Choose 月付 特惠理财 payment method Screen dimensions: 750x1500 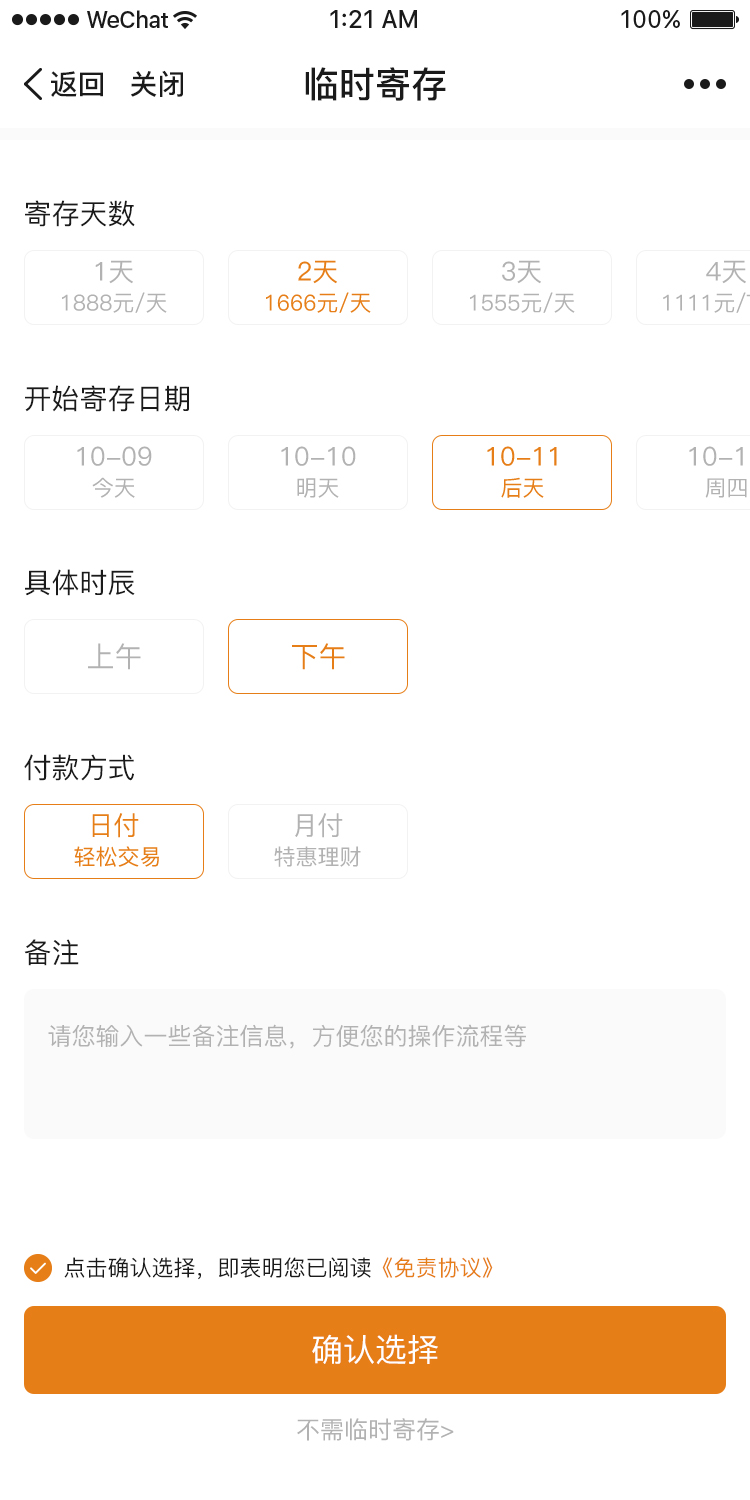[317, 841]
